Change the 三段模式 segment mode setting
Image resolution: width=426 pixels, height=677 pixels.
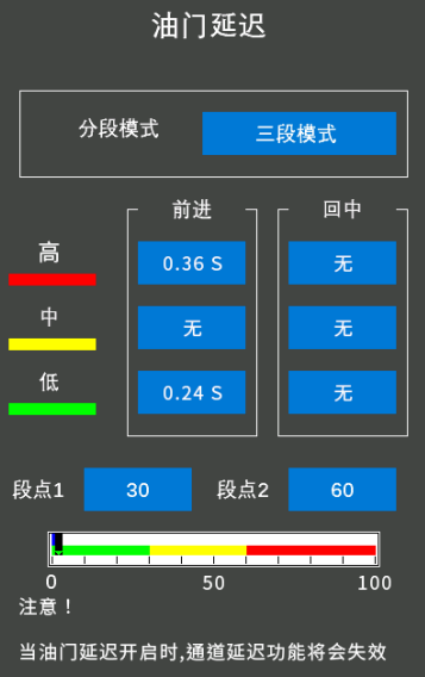click(x=299, y=133)
